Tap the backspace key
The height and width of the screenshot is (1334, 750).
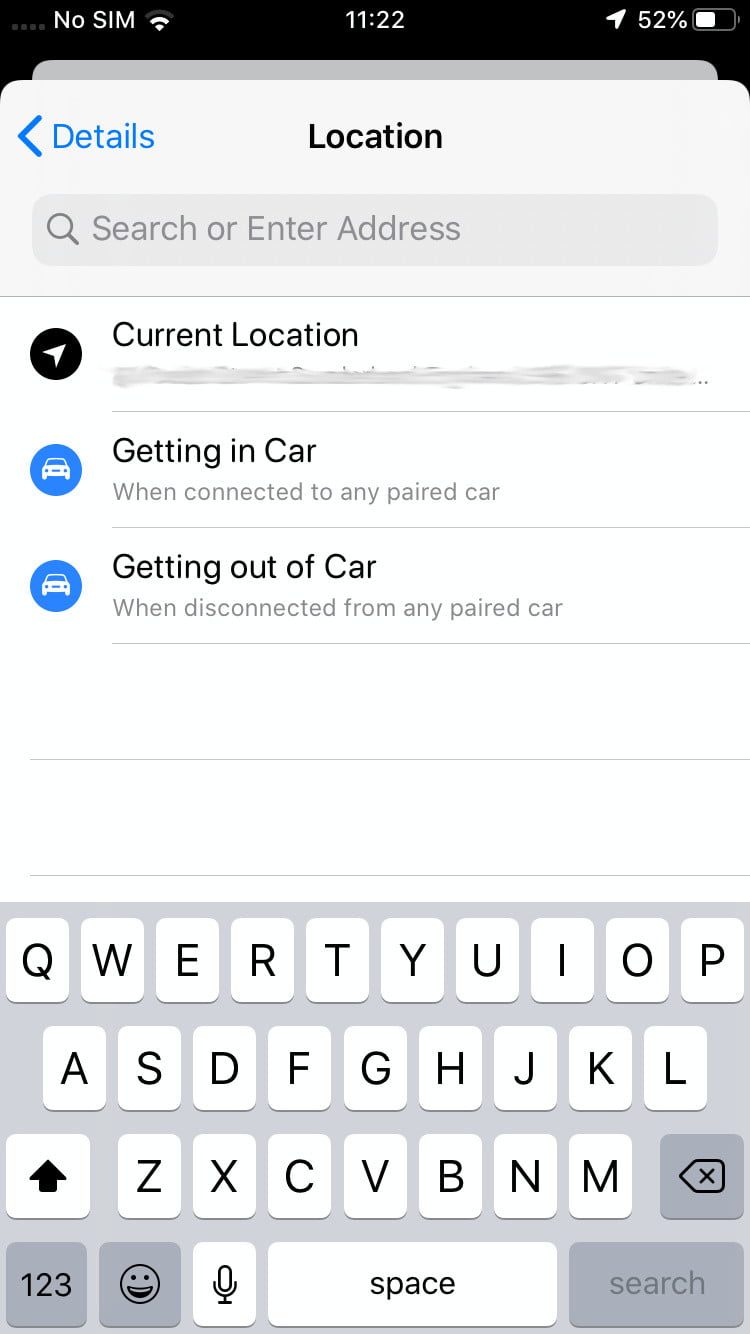[x=702, y=1178]
